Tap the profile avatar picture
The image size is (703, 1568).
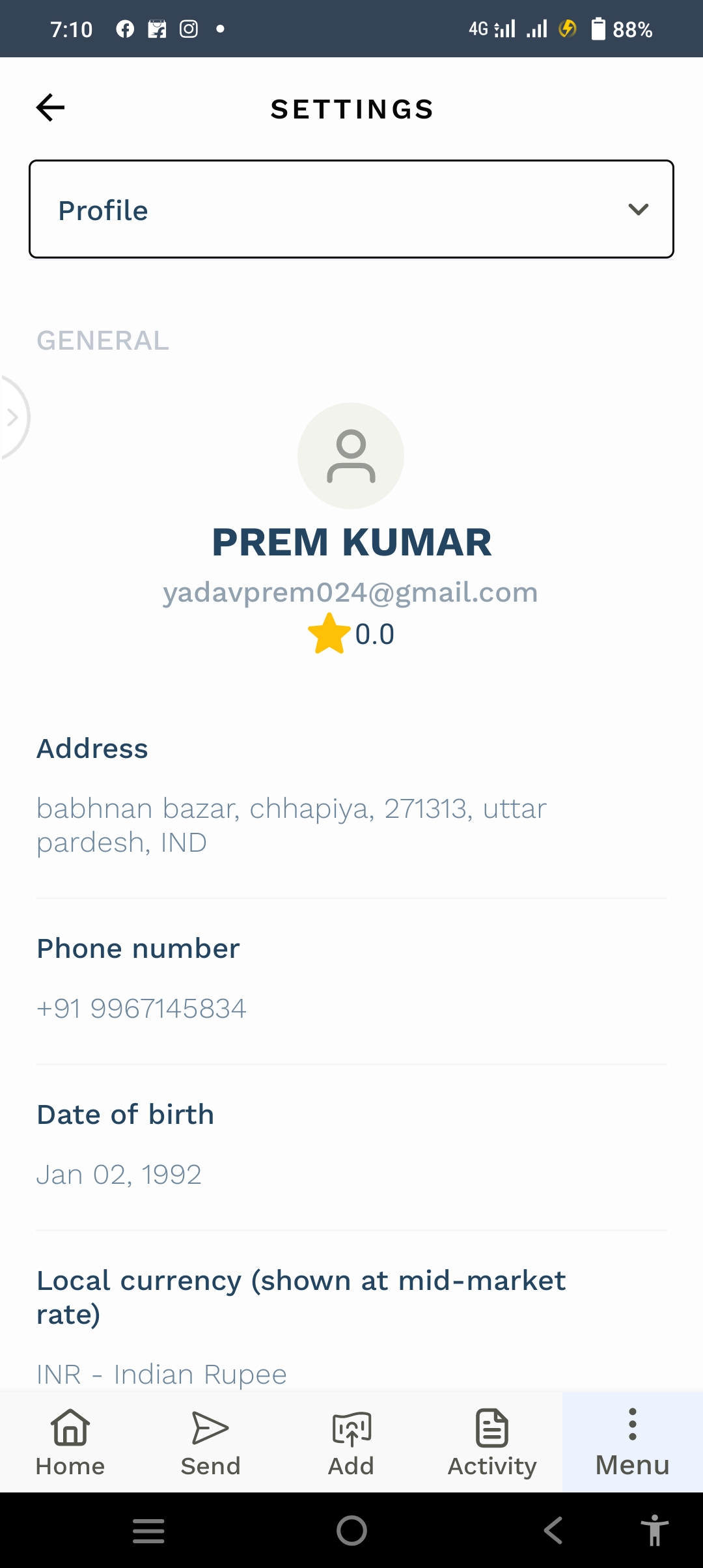(x=351, y=456)
